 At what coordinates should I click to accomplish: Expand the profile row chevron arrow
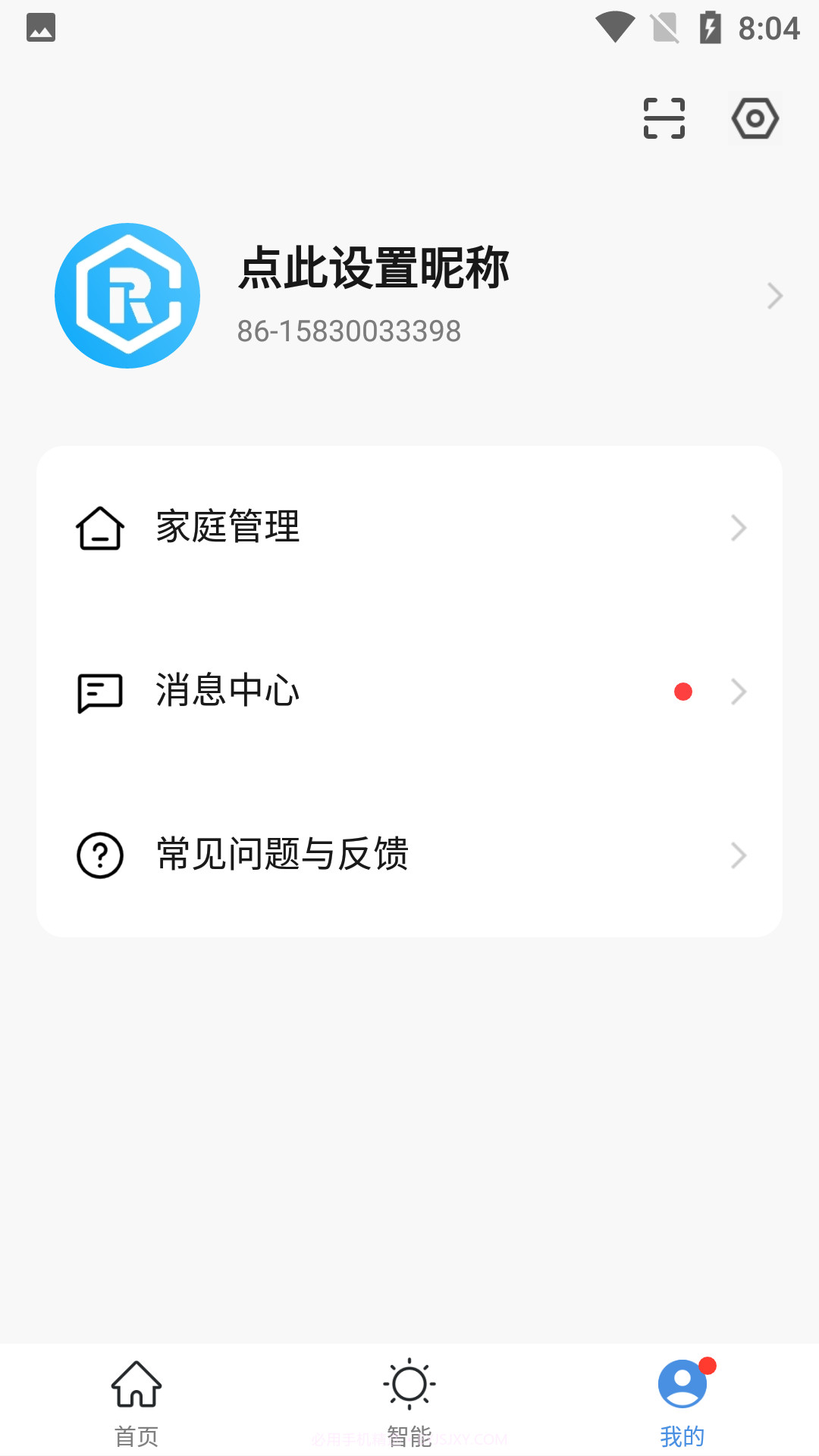(774, 296)
